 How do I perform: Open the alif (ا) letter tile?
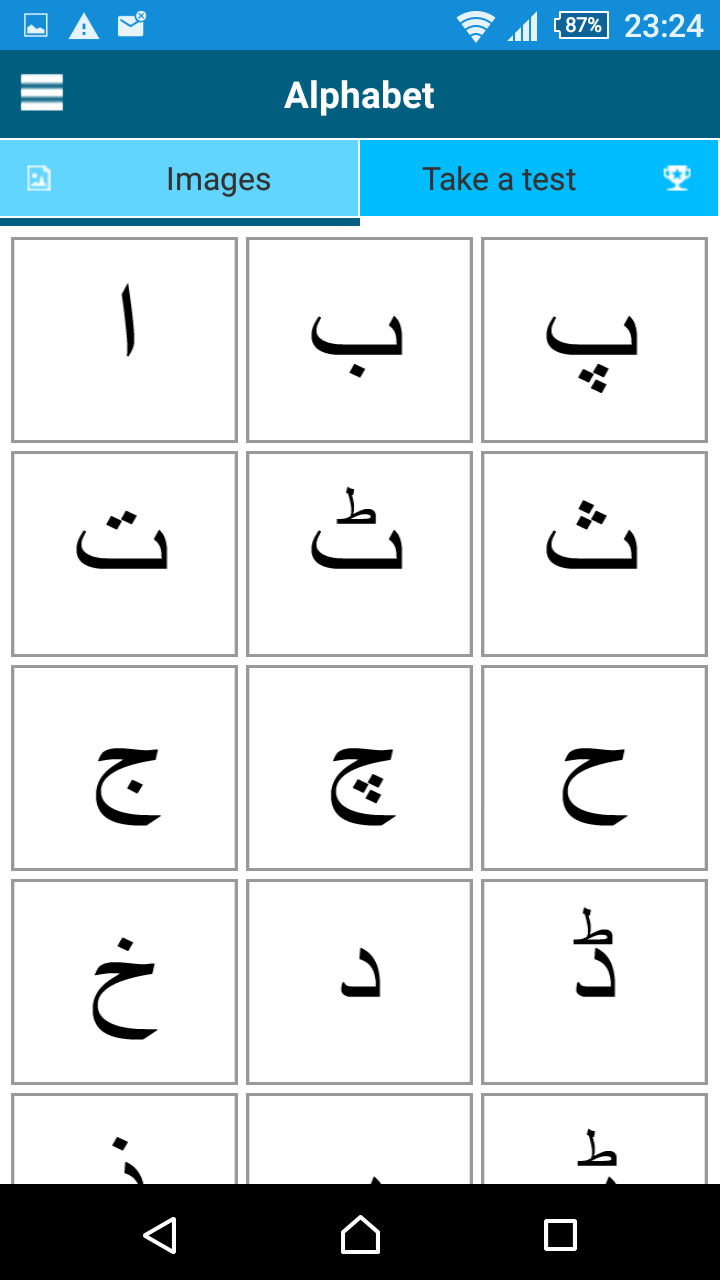(x=124, y=340)
